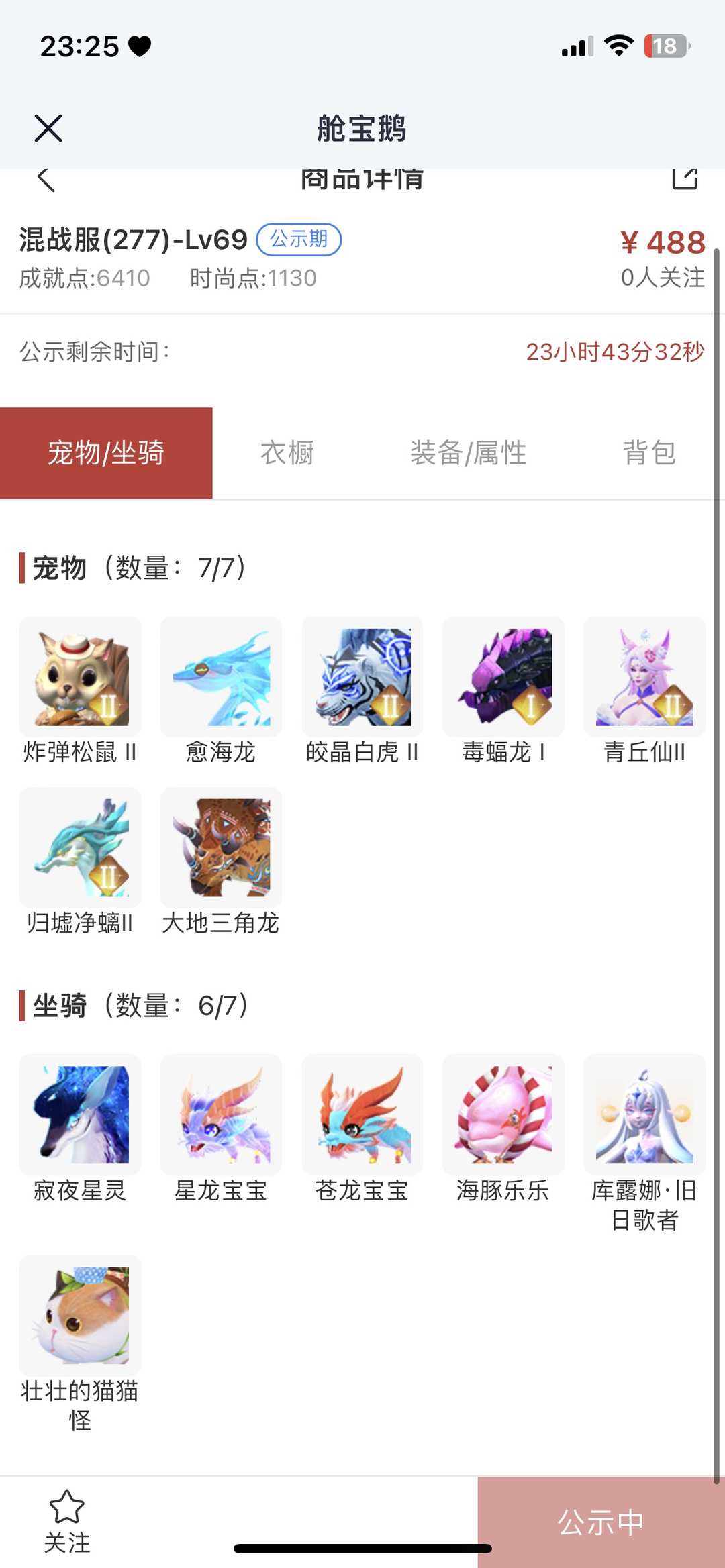The width and height of the screenshot is (725, 1568).
Task: View the mount 海豚乐乐
Action: pos(503,1114)
